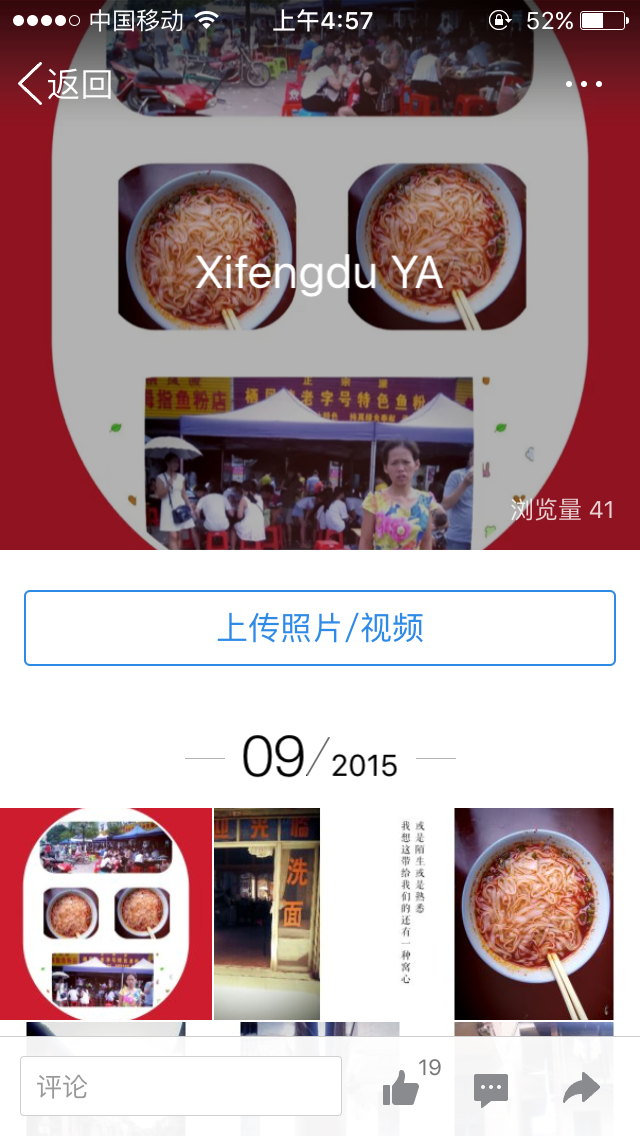
Task: Open the noodle bowl with chopsticks photo
Action: point(534,914)
